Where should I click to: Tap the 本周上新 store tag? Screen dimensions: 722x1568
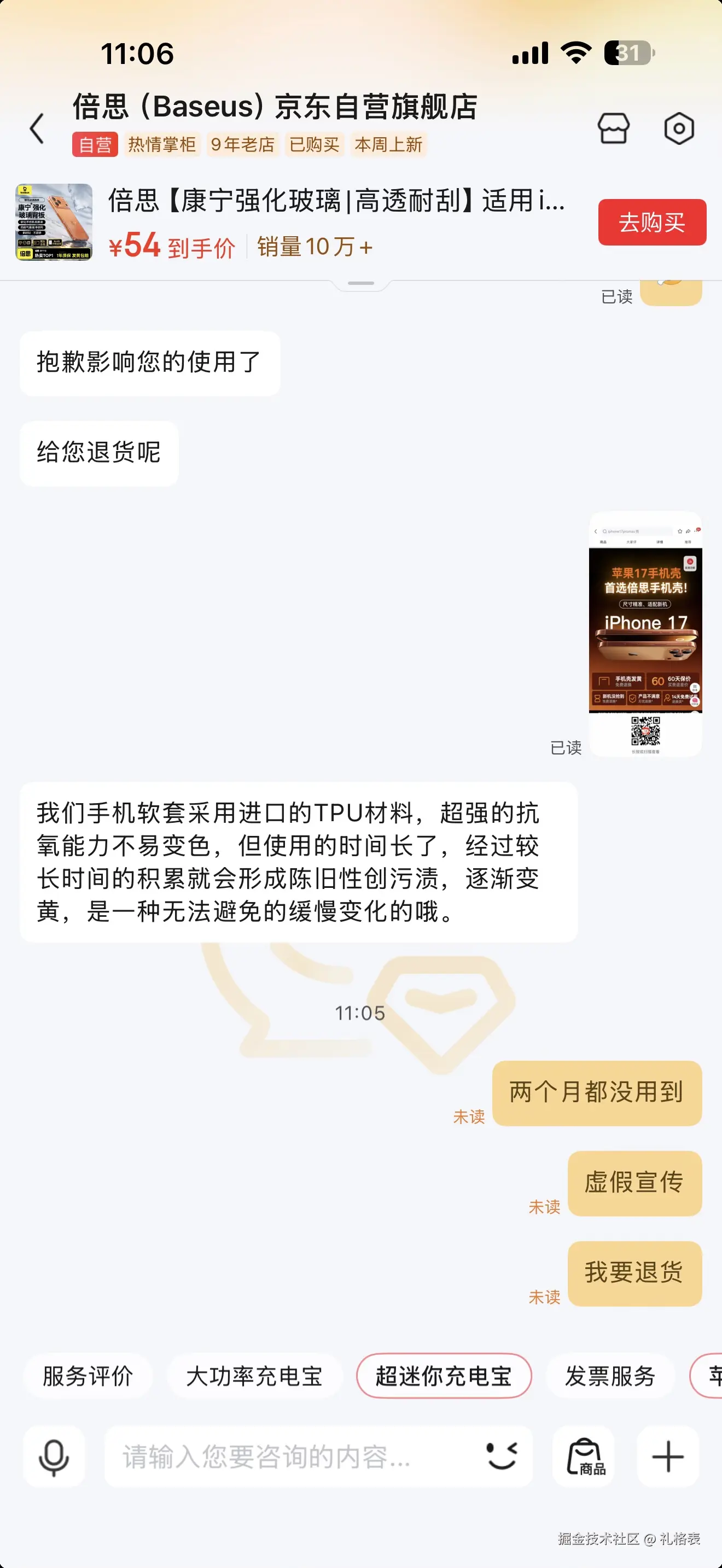click(x=389, y=145)
